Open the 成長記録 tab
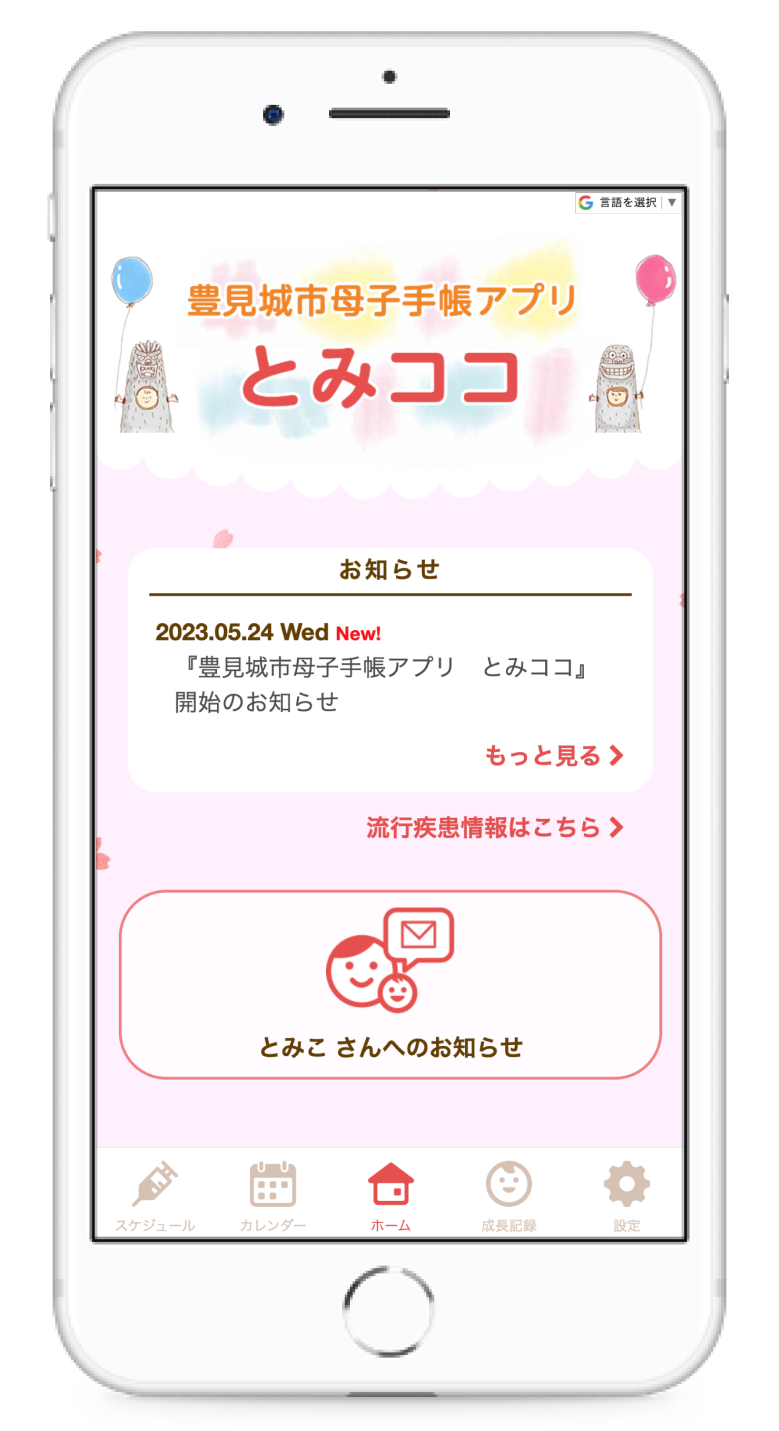This screenshot has width=779, height=1431. [x=508, y=1196]
